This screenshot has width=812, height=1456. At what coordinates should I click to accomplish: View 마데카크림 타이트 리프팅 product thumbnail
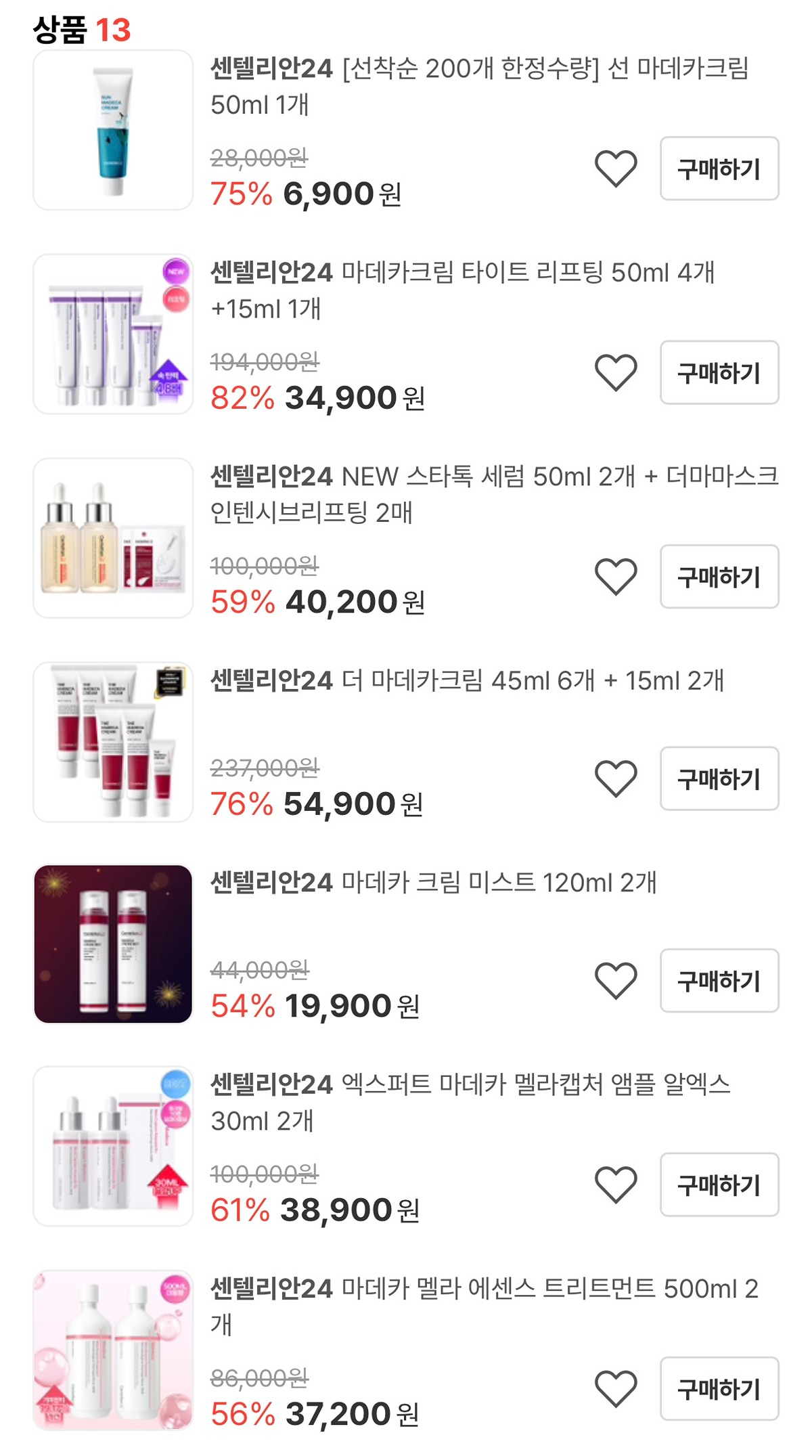[113, 334]
